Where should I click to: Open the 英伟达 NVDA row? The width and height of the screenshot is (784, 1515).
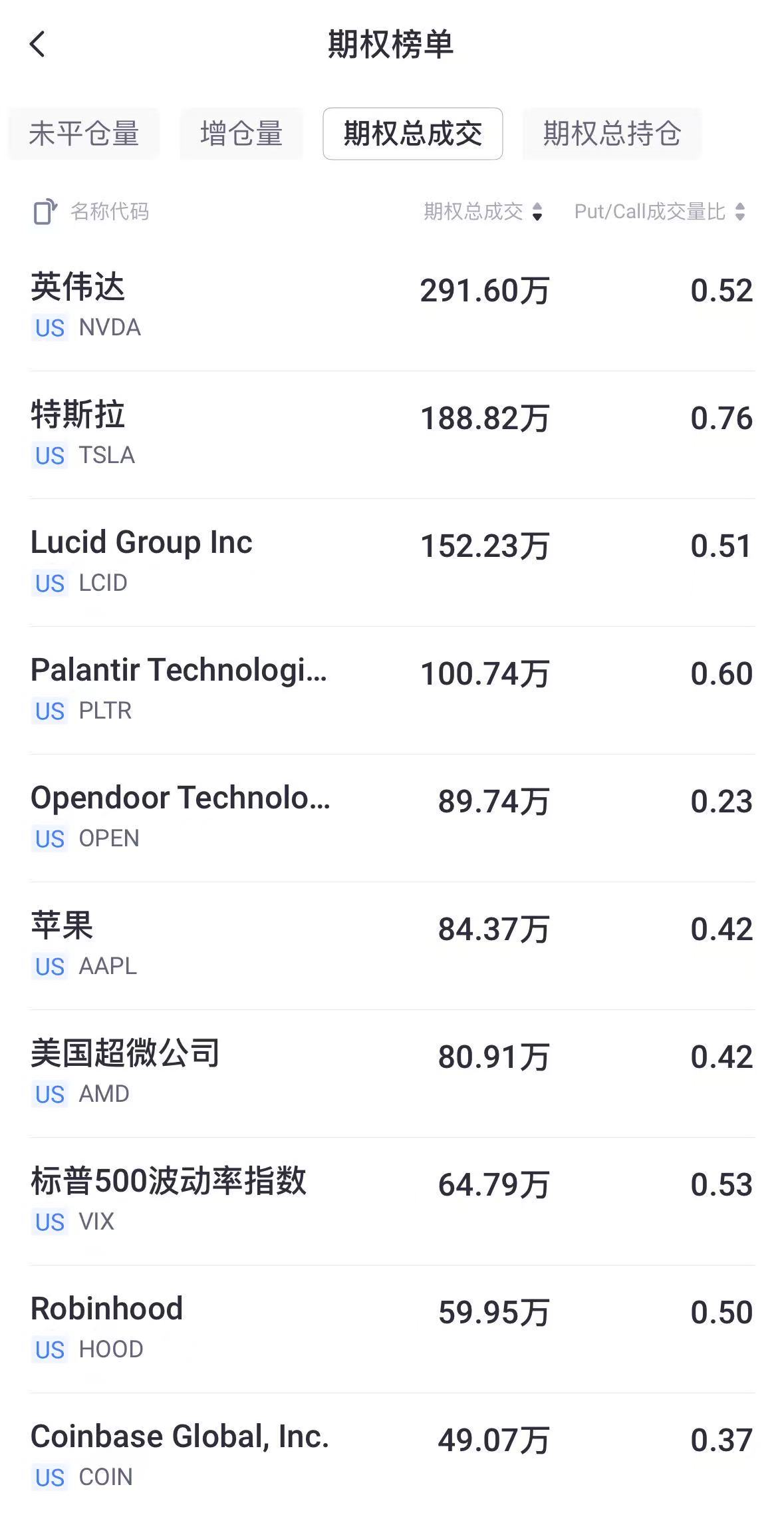[392, 307]
